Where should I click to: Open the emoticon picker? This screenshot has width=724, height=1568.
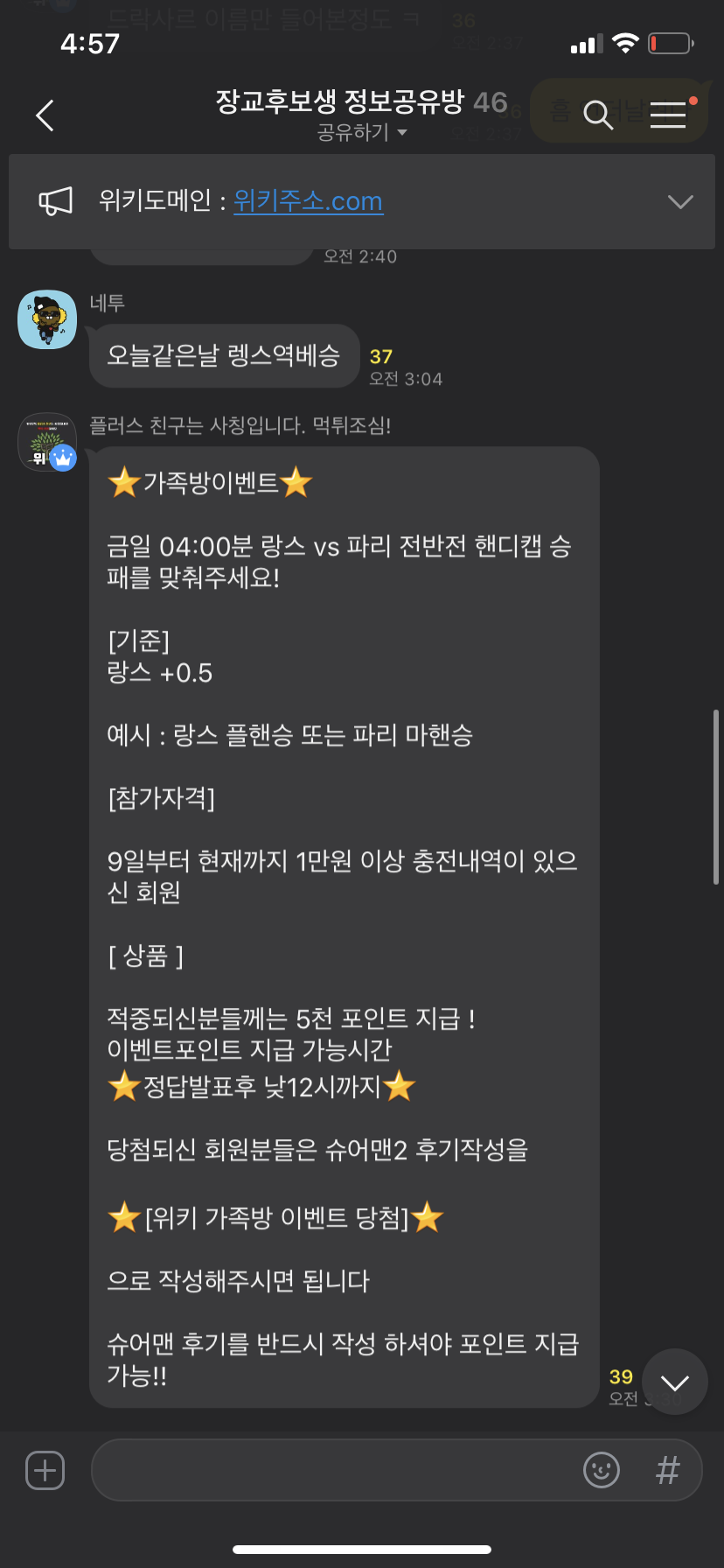pos(602,1470)
